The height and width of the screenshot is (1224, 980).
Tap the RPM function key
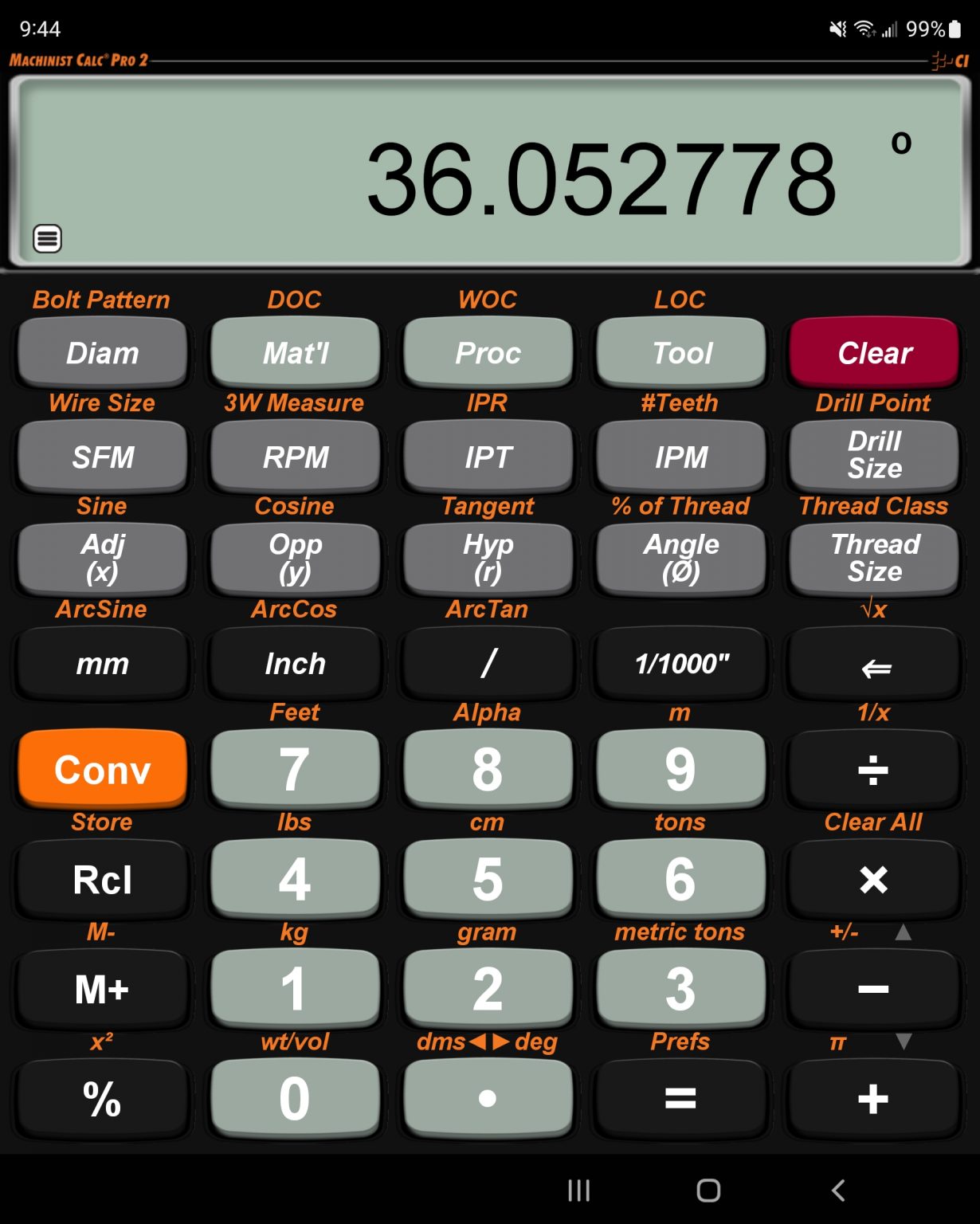[295, 457]
